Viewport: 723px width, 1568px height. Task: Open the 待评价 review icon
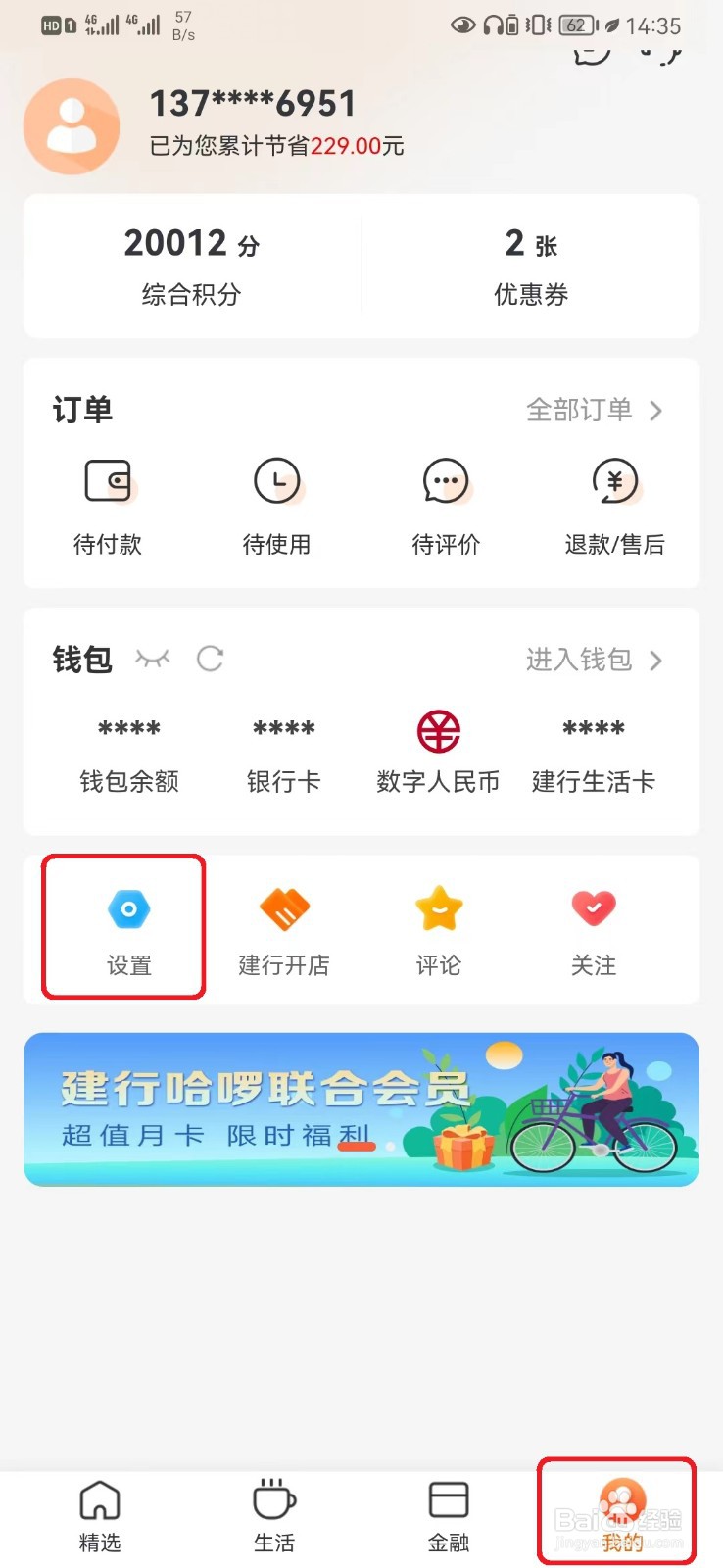[x=446, y=481]
